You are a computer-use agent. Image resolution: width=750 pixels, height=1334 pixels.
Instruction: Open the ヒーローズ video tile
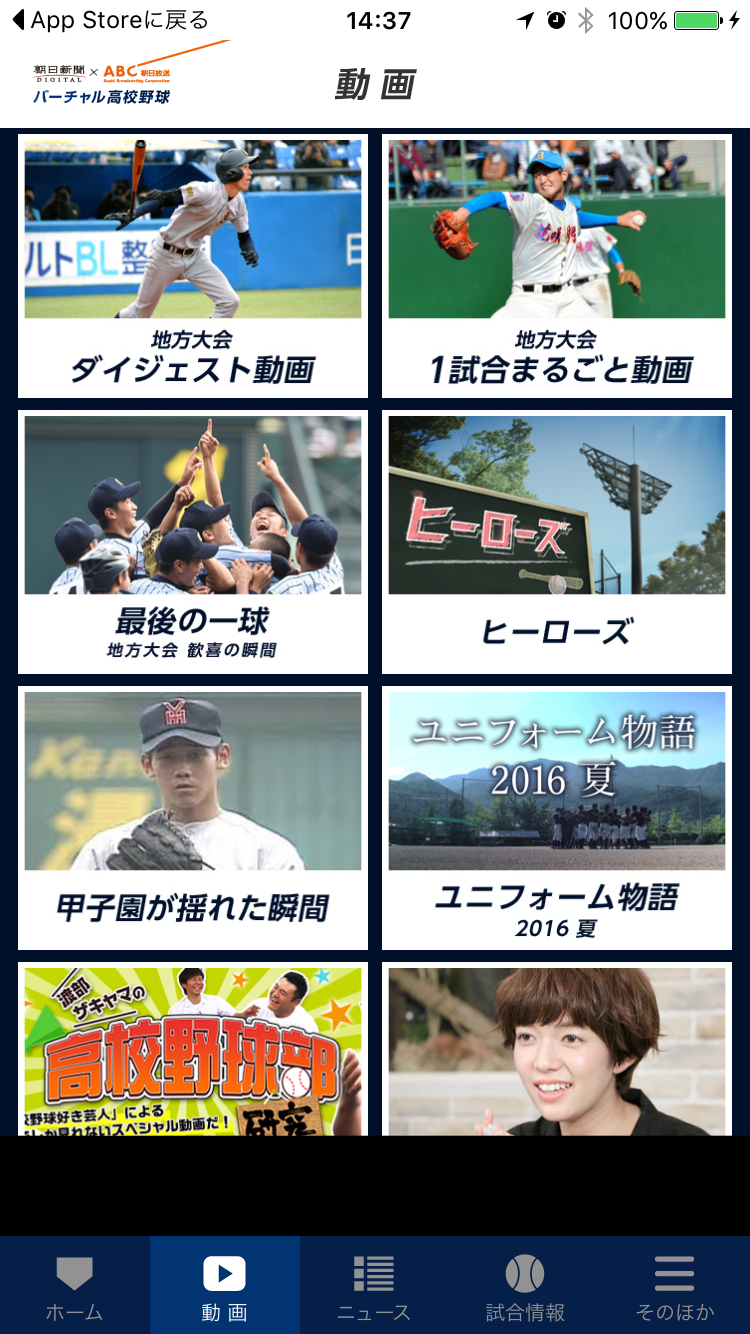557,541
